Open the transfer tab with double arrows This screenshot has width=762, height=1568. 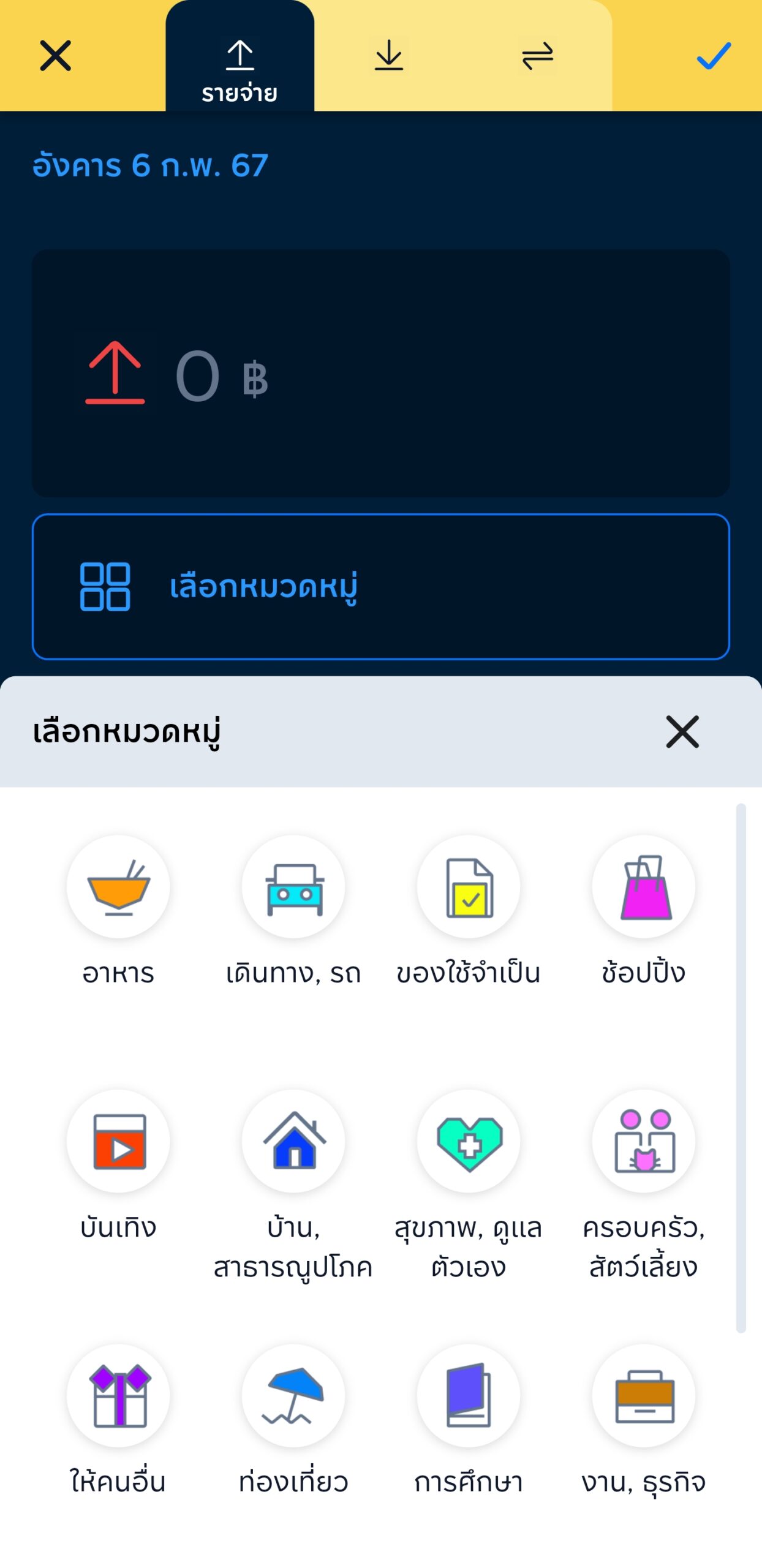point(538,56)
